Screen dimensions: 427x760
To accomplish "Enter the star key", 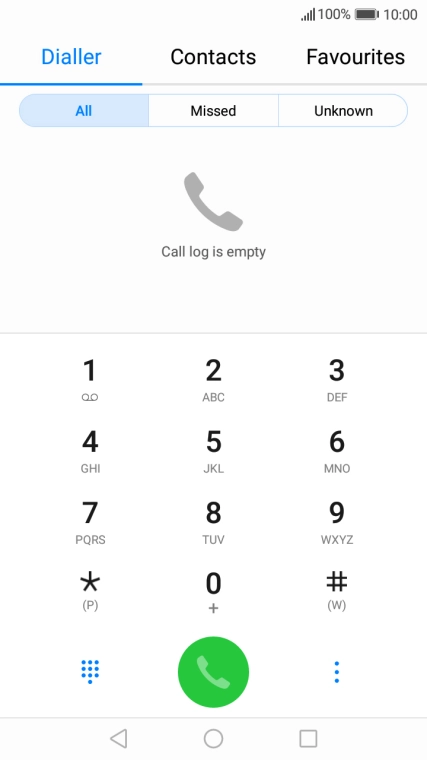I will point(90,590).
